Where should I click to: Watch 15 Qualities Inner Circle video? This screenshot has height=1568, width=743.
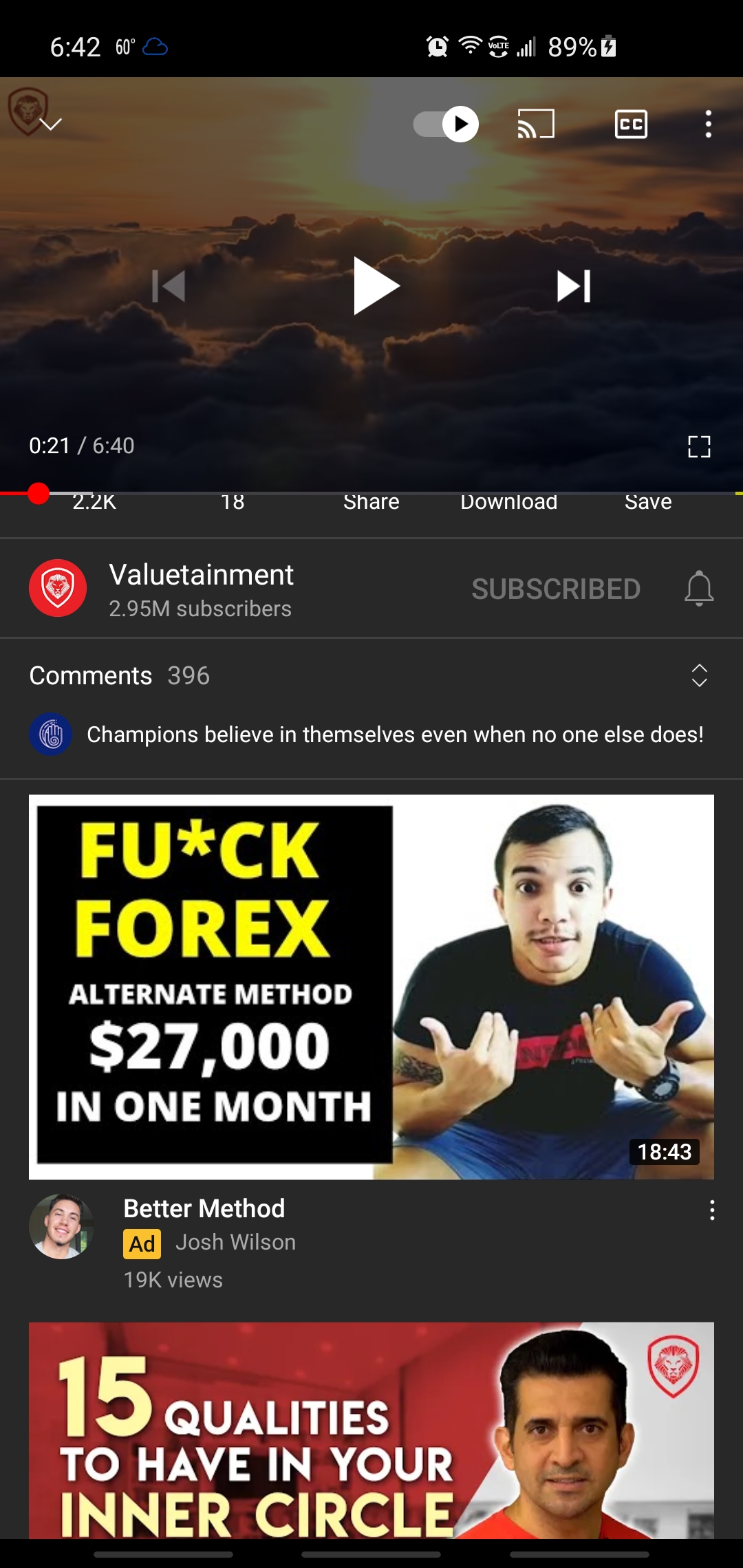[371, 1430]
